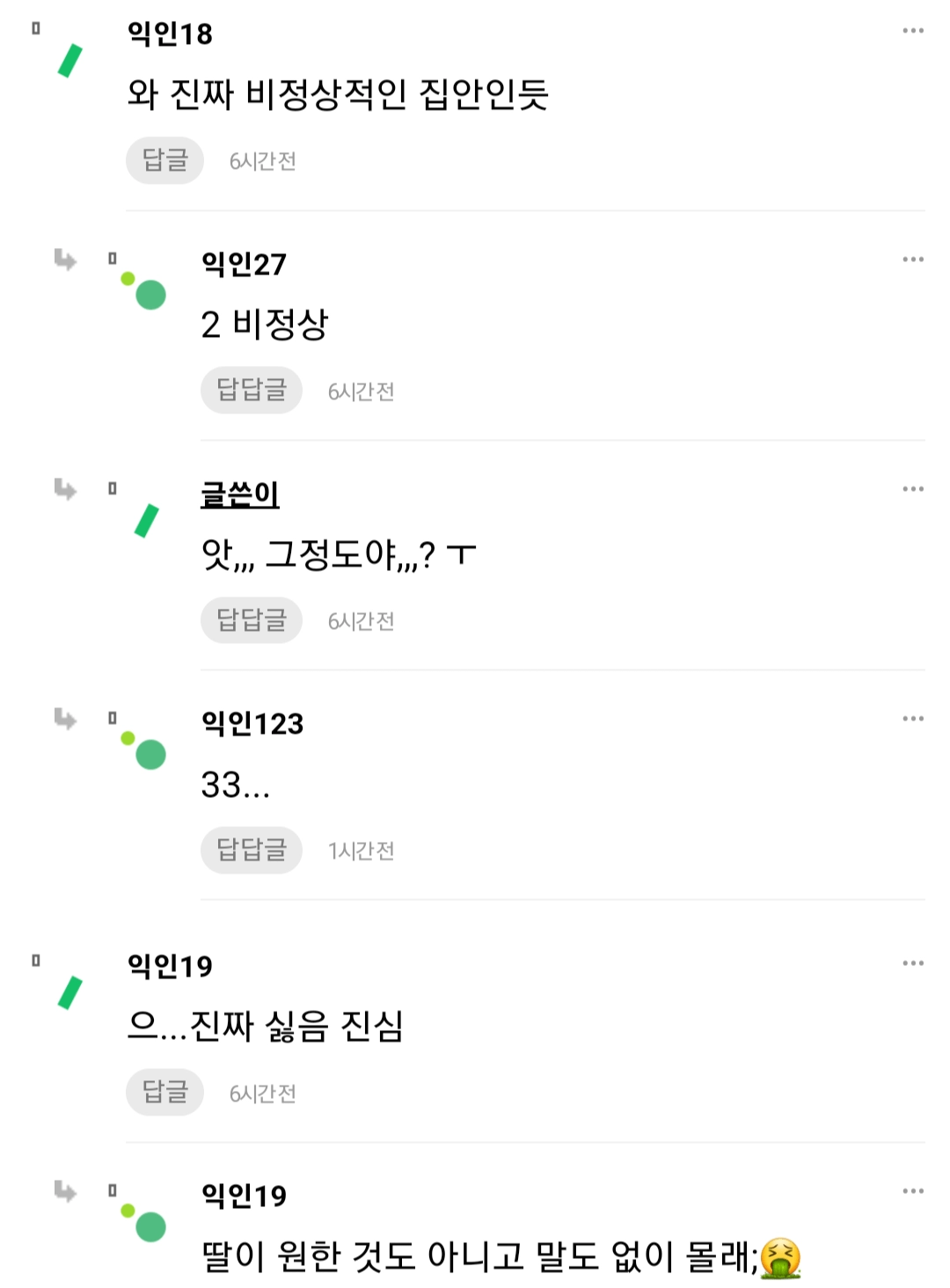Click the 답답글 button under 익인27's reply
Image resolution: width=950 pixels, height=1288 pixels.
[x=251, y=390]
